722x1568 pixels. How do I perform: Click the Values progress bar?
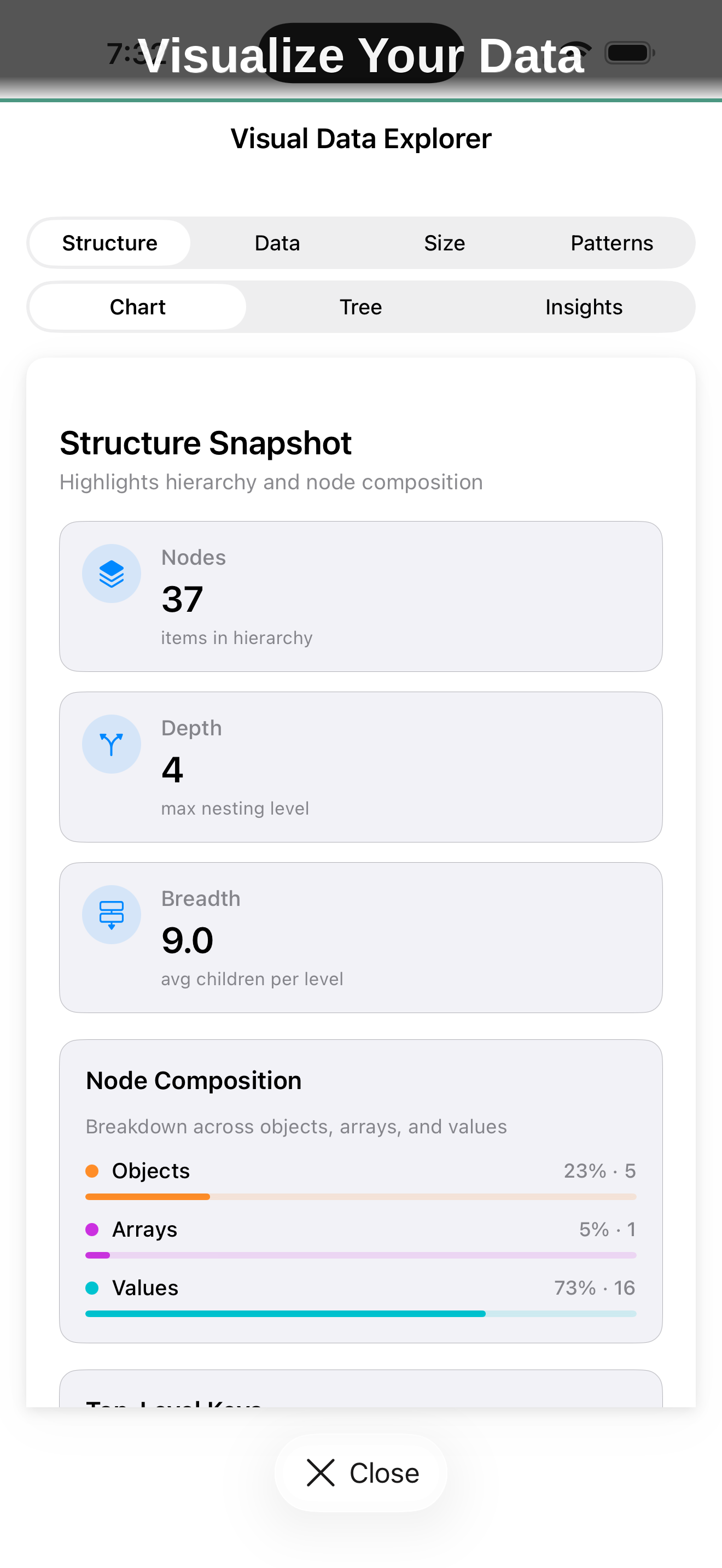pyautogui.click(x=360, y=1313)
